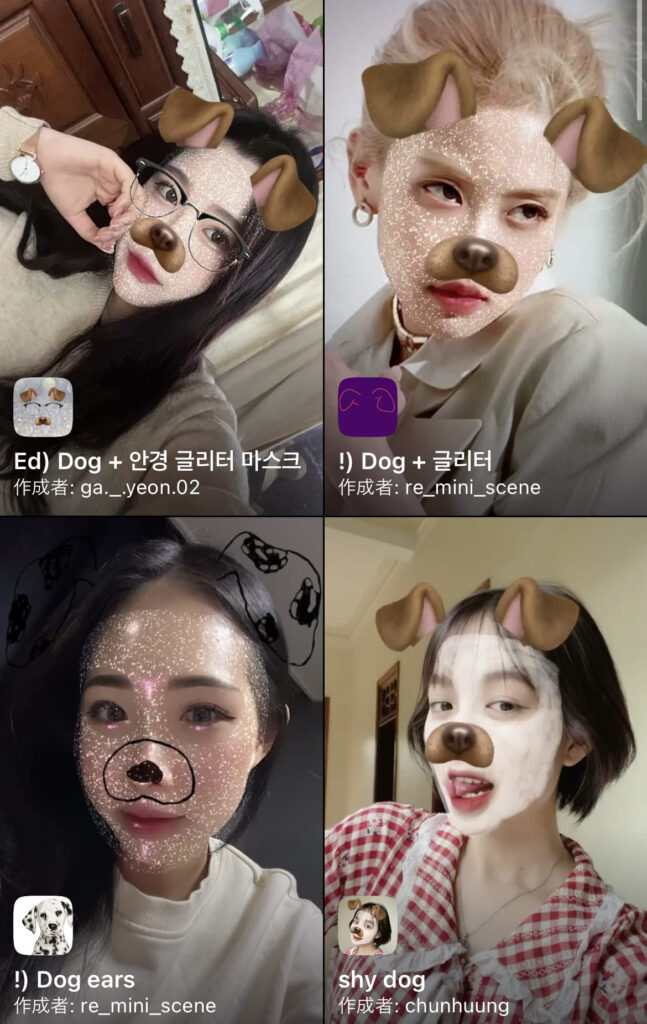Open the 'Ed) Dog + 안경 글리터 마스크' effect tile
Image resolution: width=647 pixels, height=1024 pixels.
[160, 255]
